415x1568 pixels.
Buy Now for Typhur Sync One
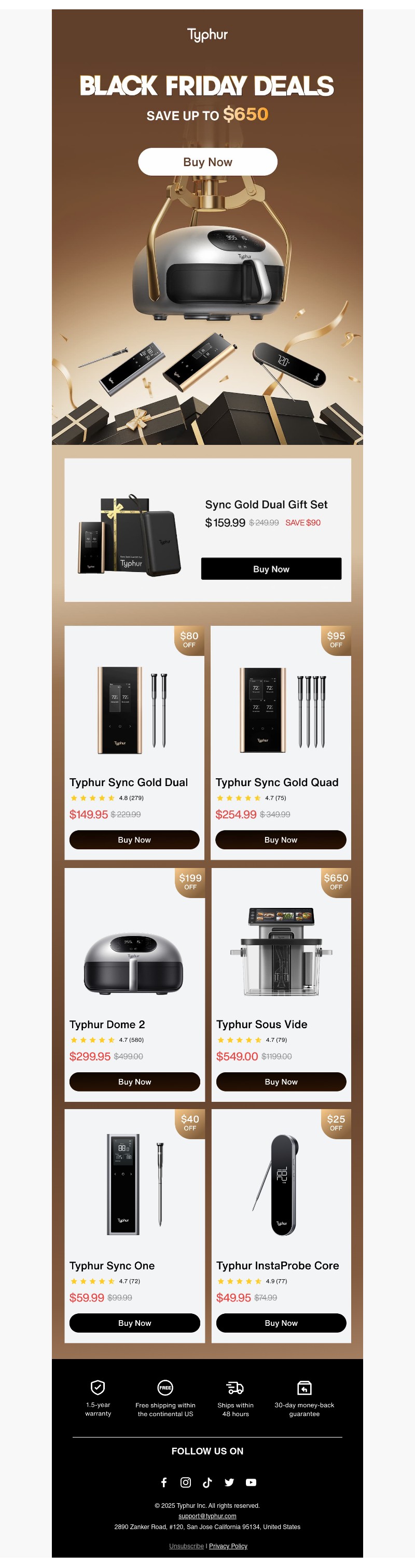click(x=134, y=1323)
